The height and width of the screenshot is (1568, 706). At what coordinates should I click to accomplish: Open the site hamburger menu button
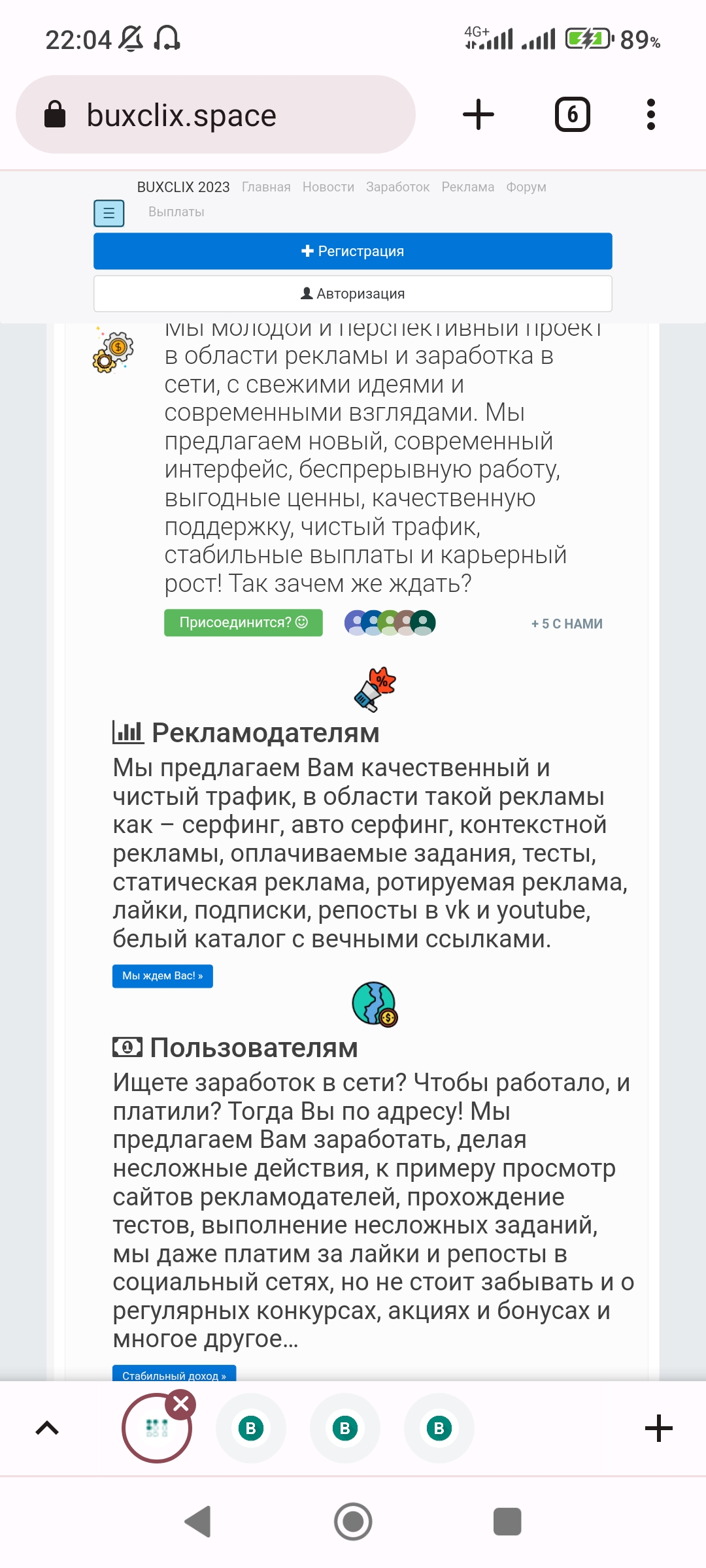click(109, 213)
